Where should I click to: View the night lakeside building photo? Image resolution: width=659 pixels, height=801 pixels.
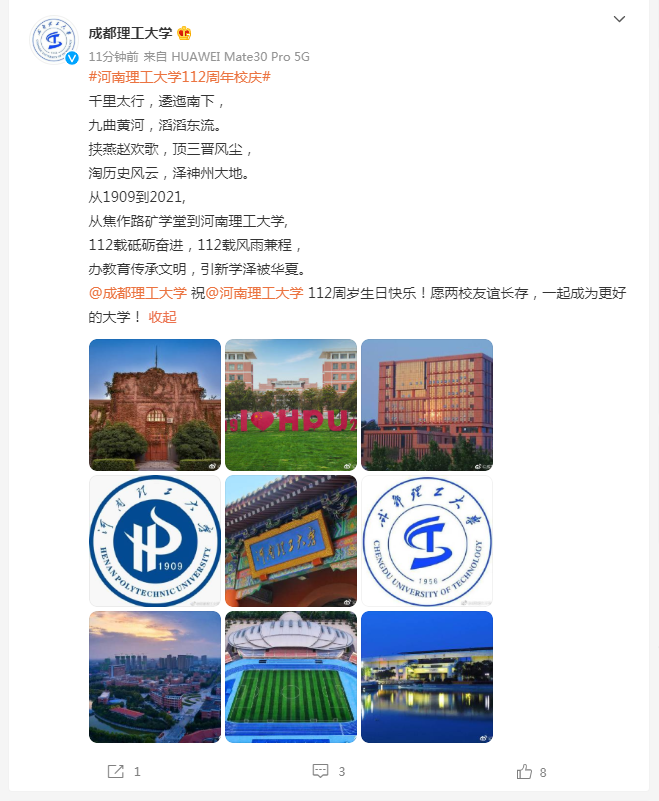[427, 677]
